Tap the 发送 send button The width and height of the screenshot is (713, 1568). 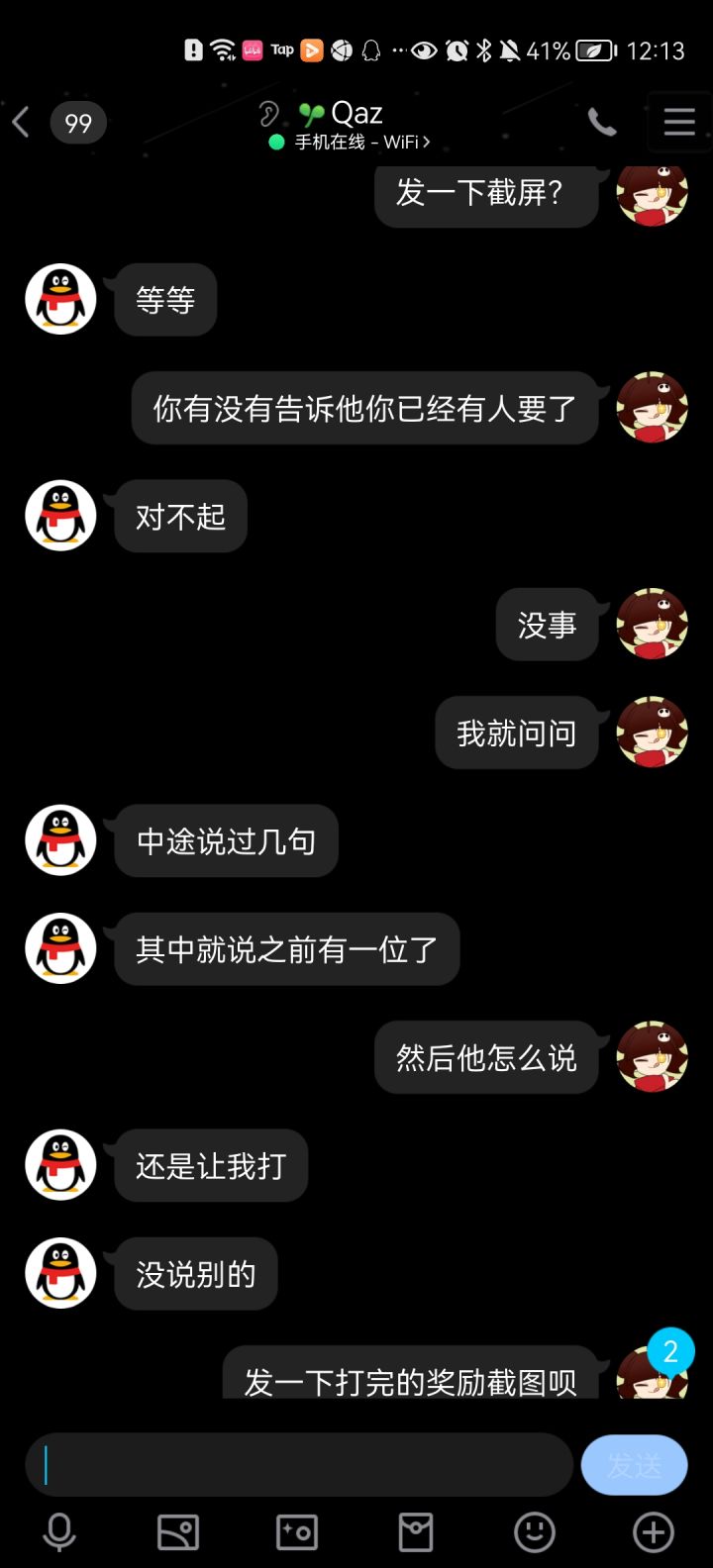coord(633,1464)
